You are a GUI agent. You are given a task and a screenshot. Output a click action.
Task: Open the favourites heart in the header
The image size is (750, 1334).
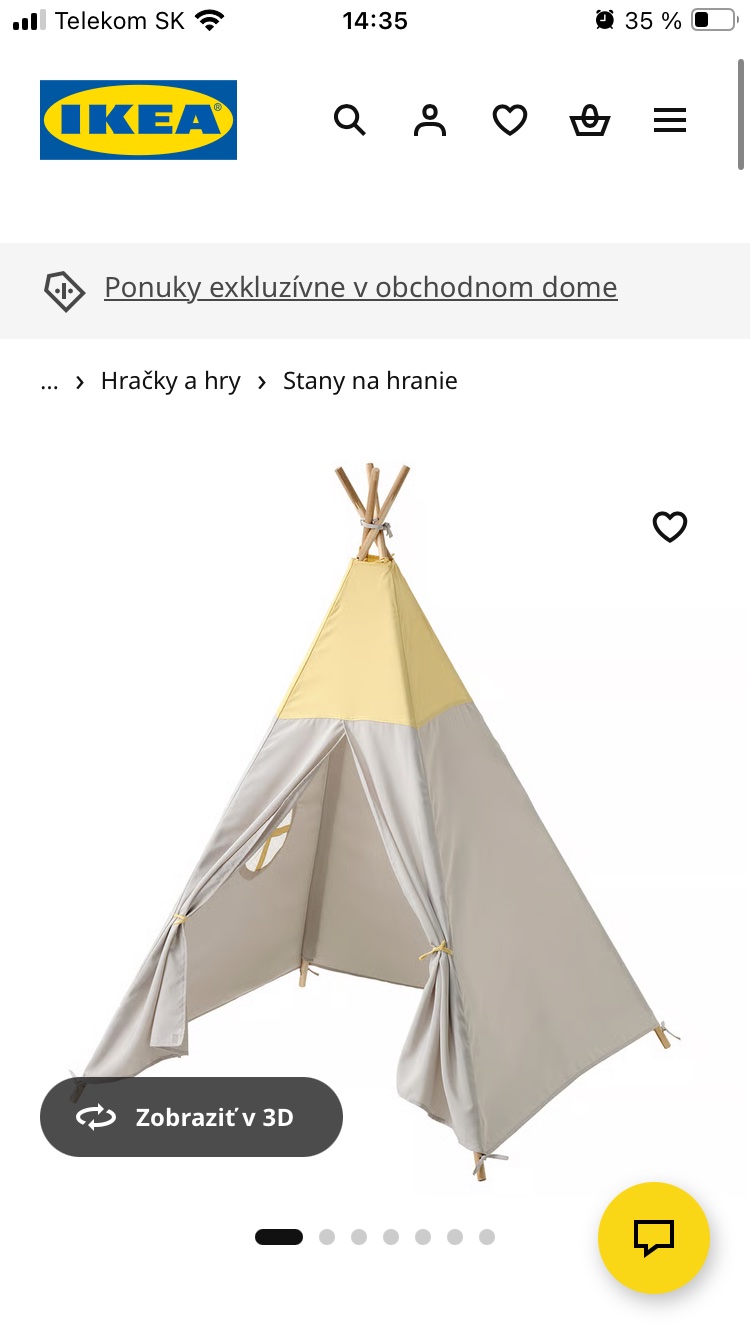point(510,121)
